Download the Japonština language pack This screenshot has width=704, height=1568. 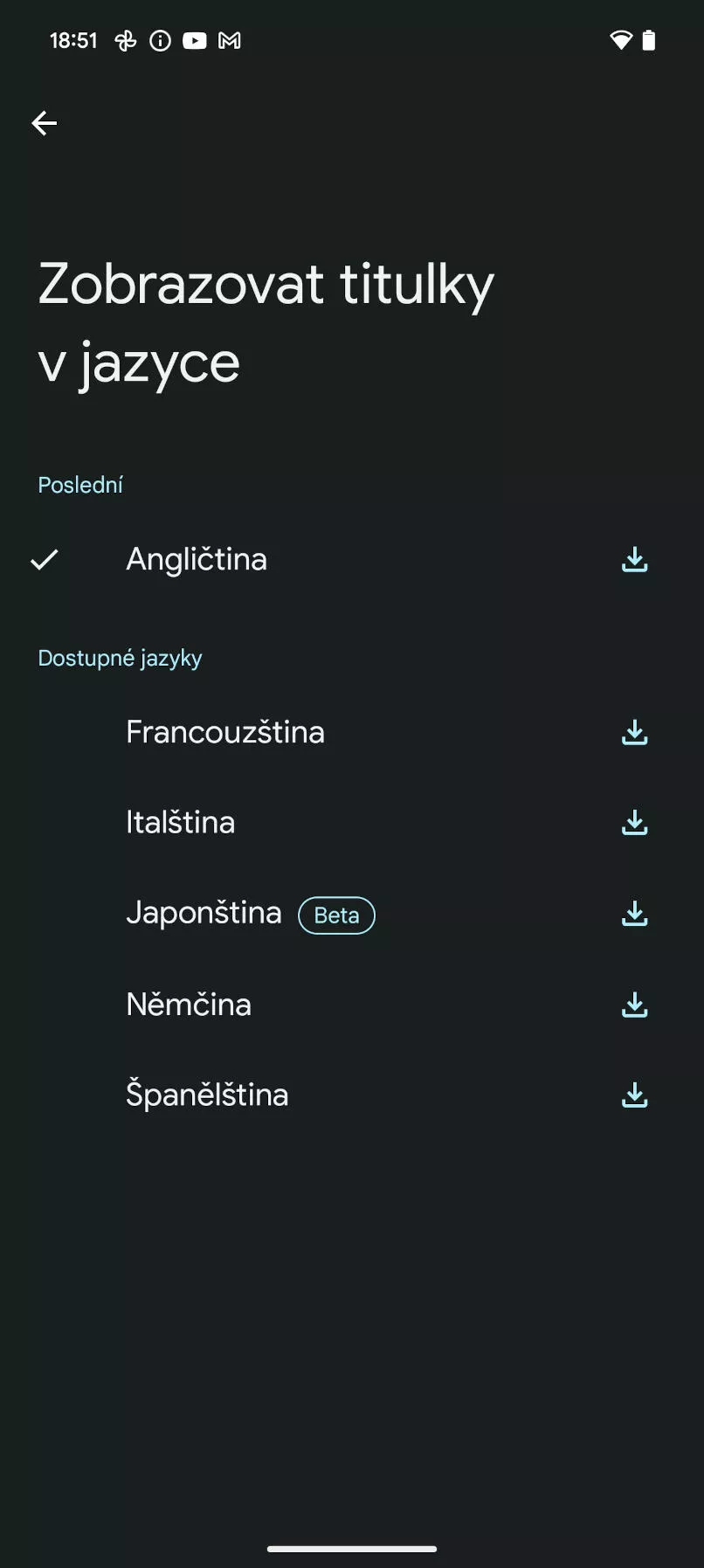click(x=635, y=915)
